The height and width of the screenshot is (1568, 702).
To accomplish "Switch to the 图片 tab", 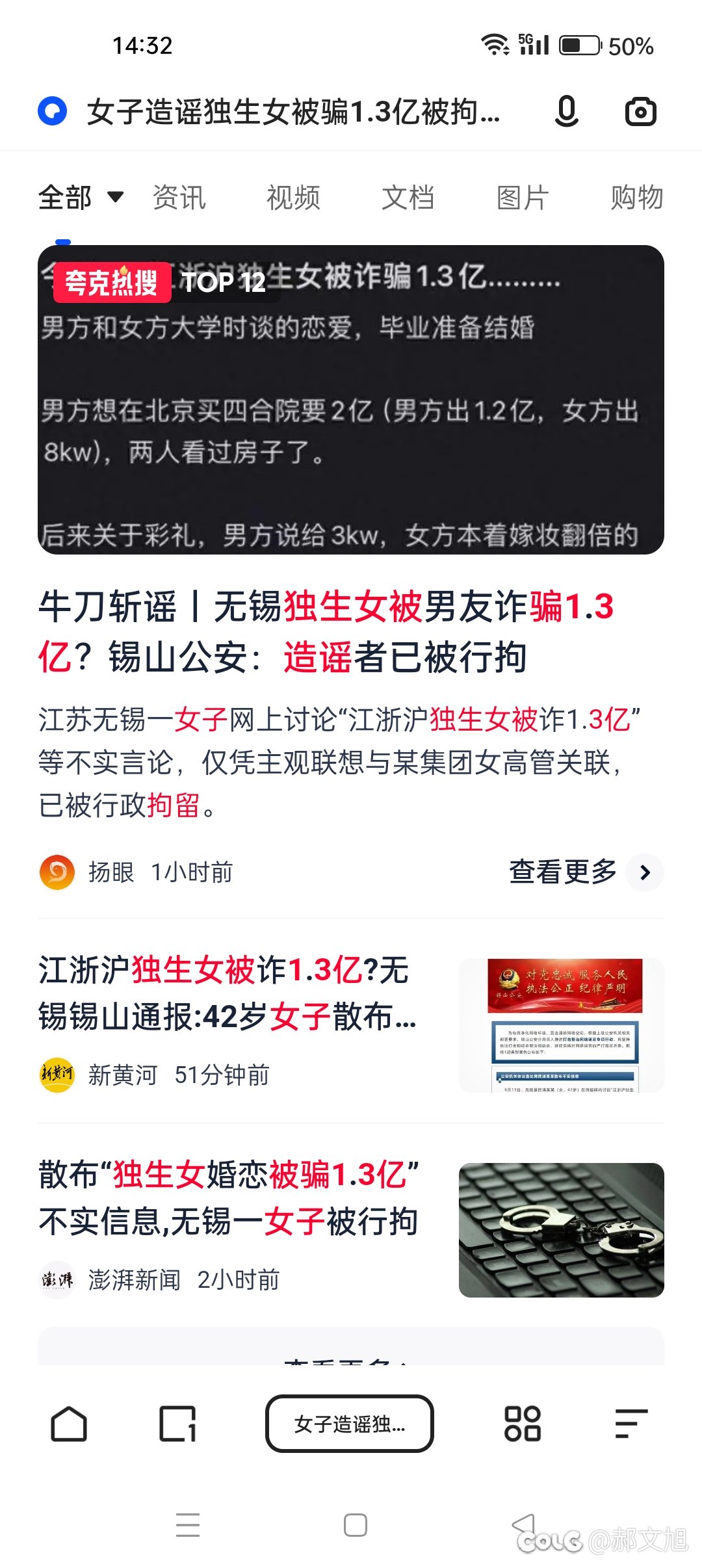I will click(523, 198).
